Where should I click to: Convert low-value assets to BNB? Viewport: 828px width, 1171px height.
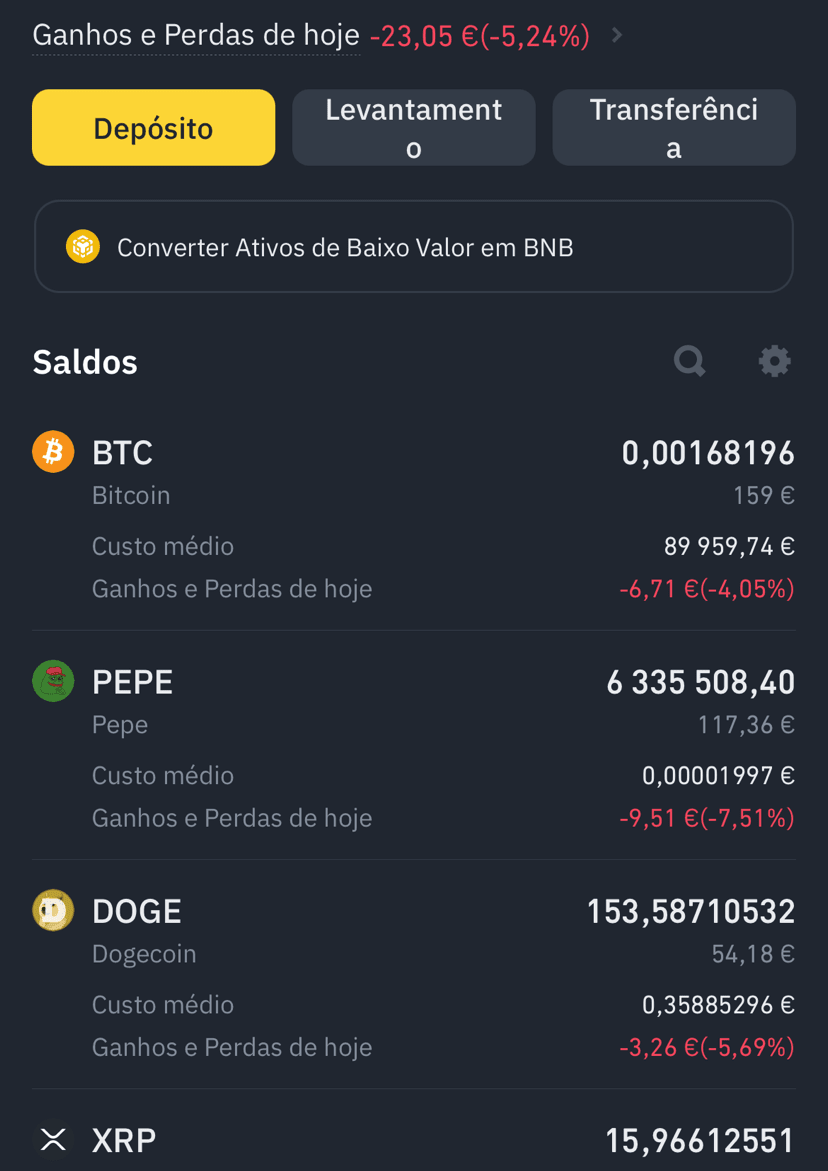(x=414, y=246)
